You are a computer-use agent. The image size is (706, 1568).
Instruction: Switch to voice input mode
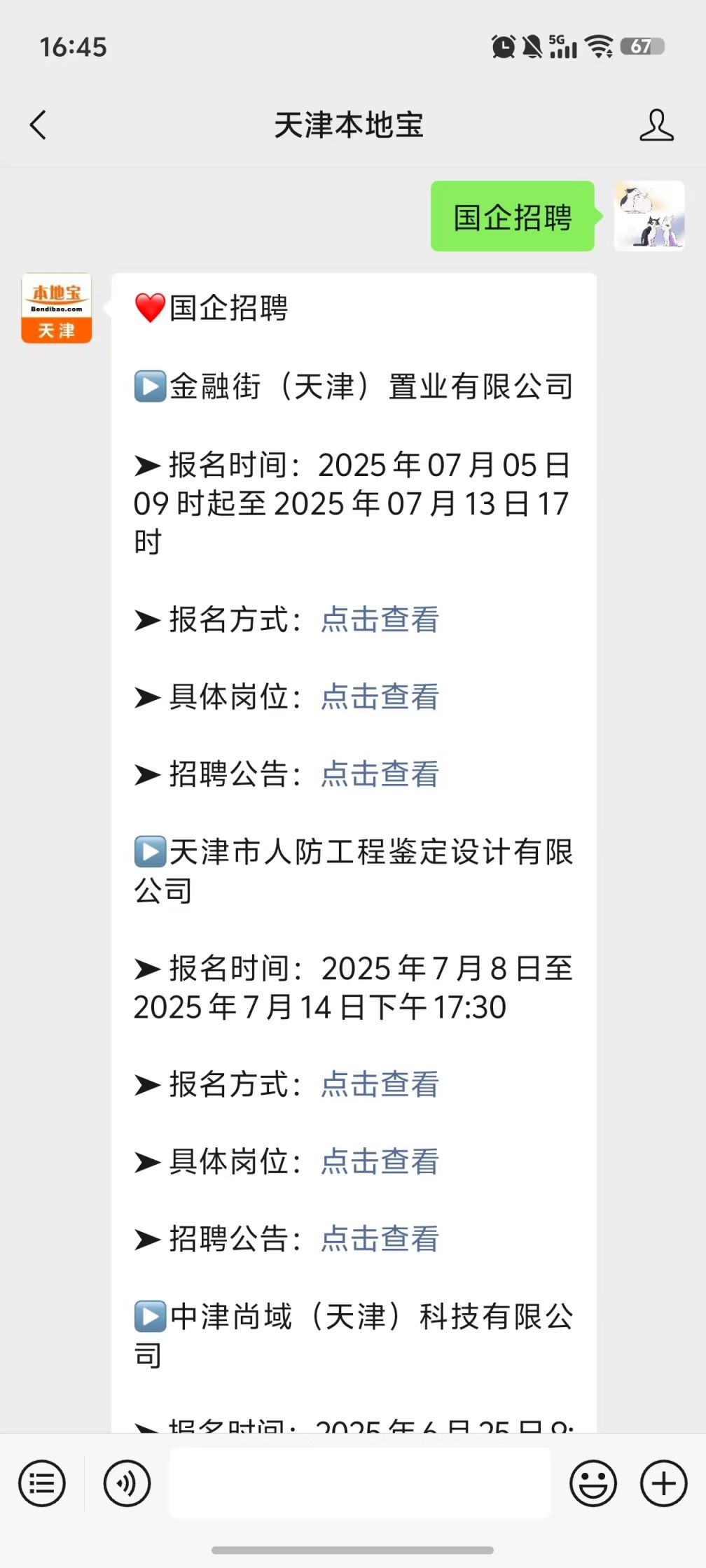click(127, 1483)
